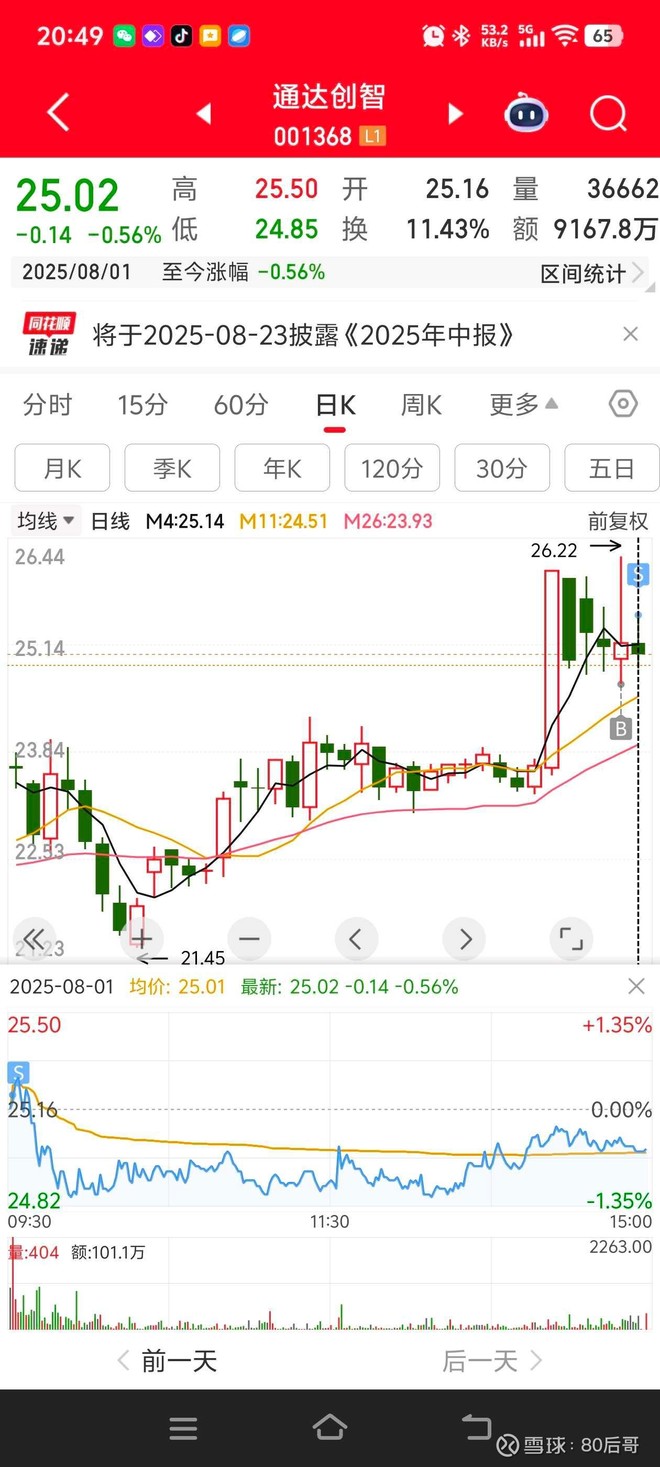Switch to the previous stock
The height and width of the screenshot is (1467, 660).
pos(204,114)
